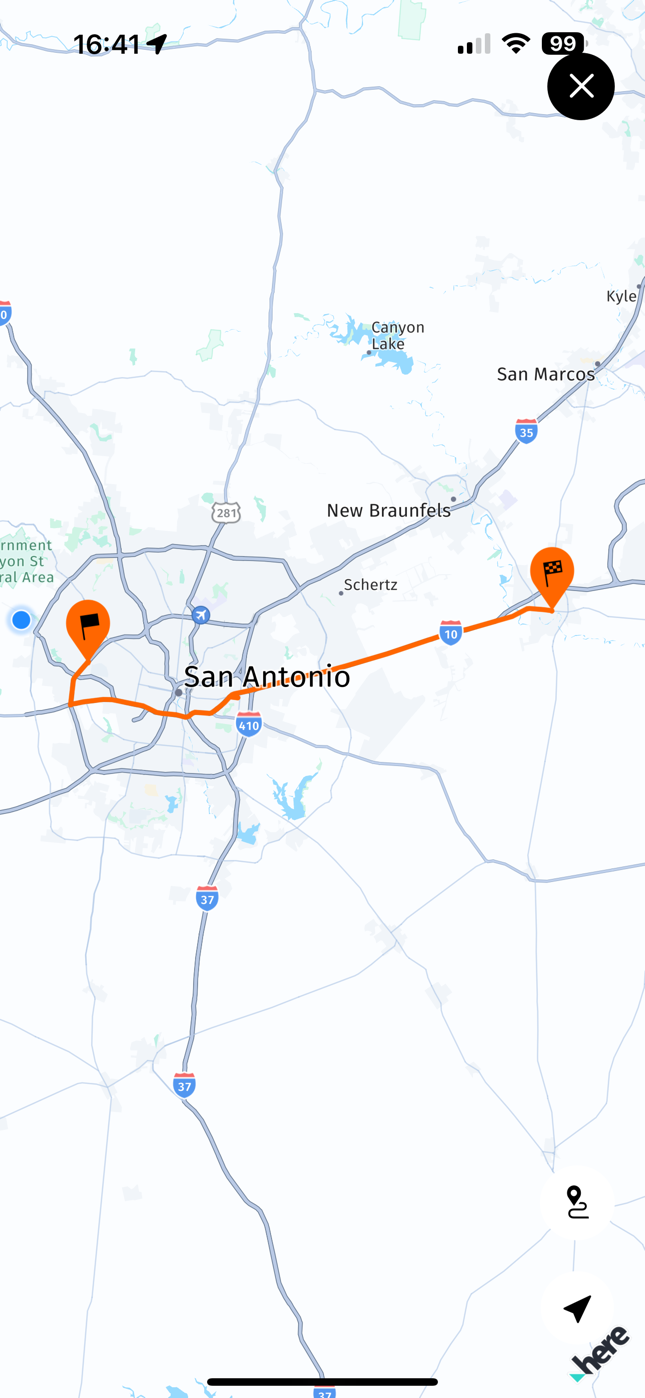
Task: Tap the route overview icon
Action: coord(577,1202)
